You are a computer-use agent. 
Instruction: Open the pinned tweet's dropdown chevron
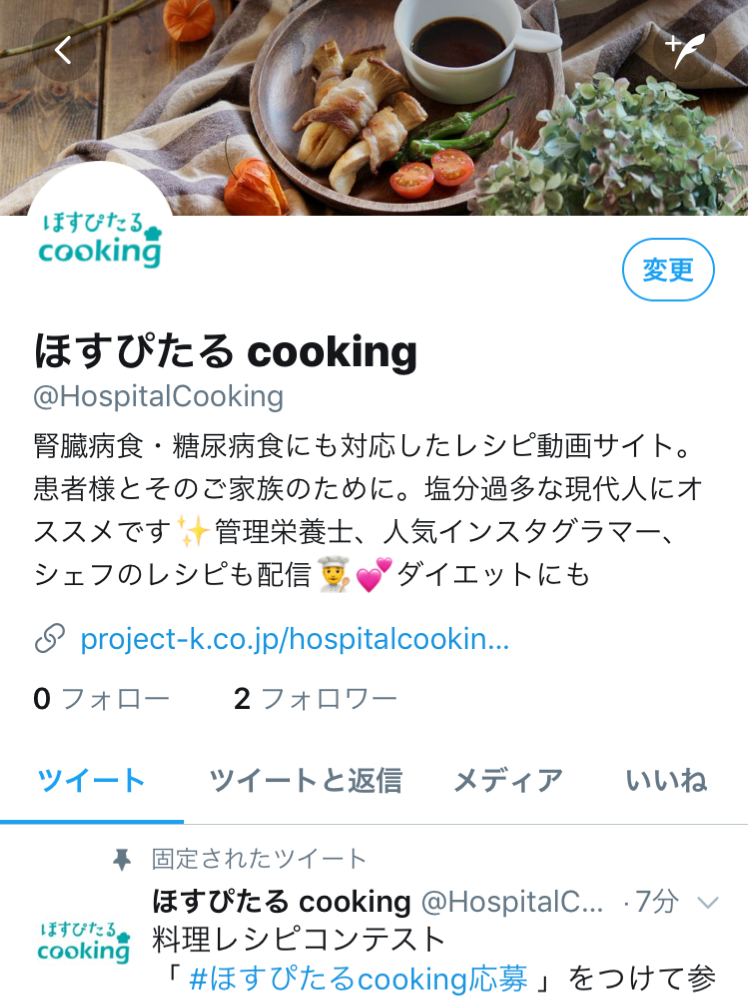coord(707,903)
